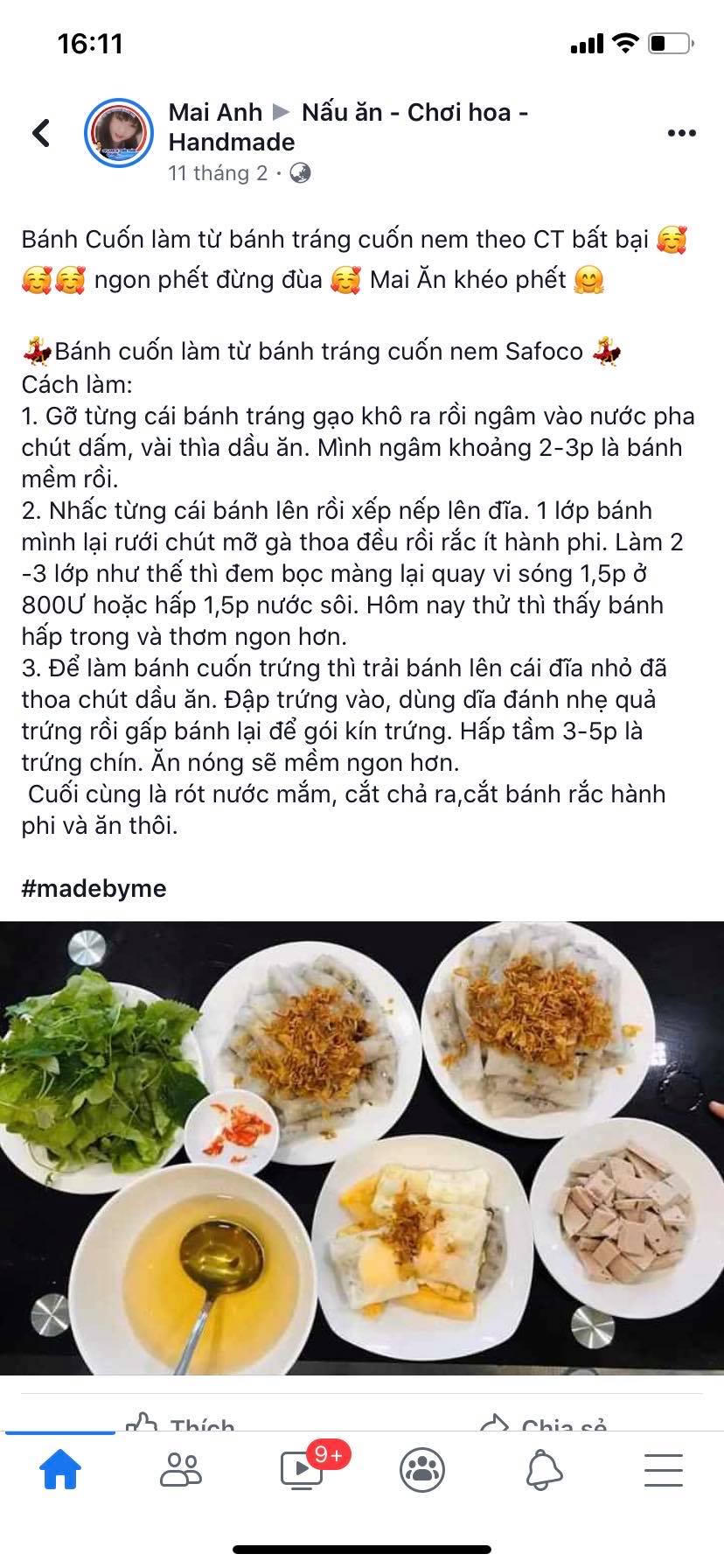The height and width of the screenshot is (1568, 724).
Task: Switch to the Groups tab
Action: (x=422, y=1470)
